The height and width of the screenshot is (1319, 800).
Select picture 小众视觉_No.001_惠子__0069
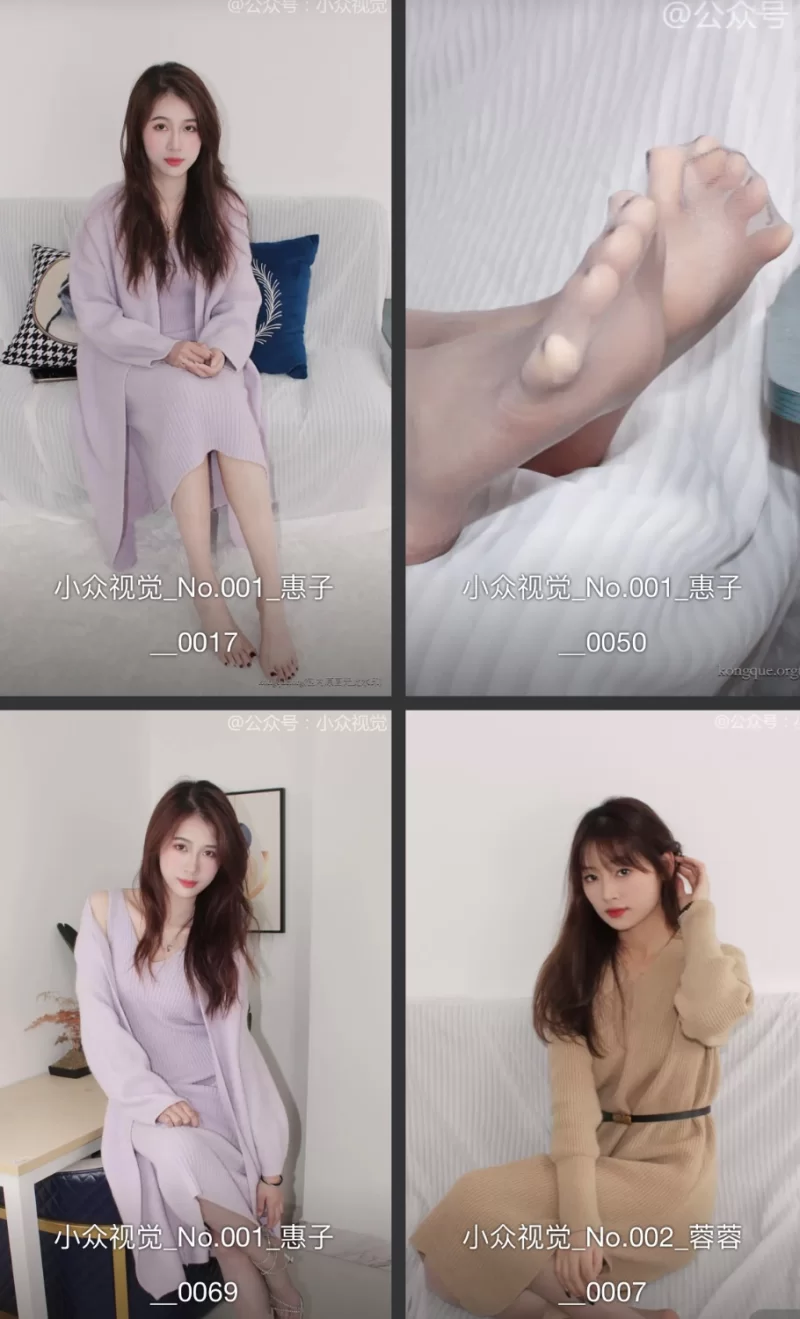coord(195,1010)
